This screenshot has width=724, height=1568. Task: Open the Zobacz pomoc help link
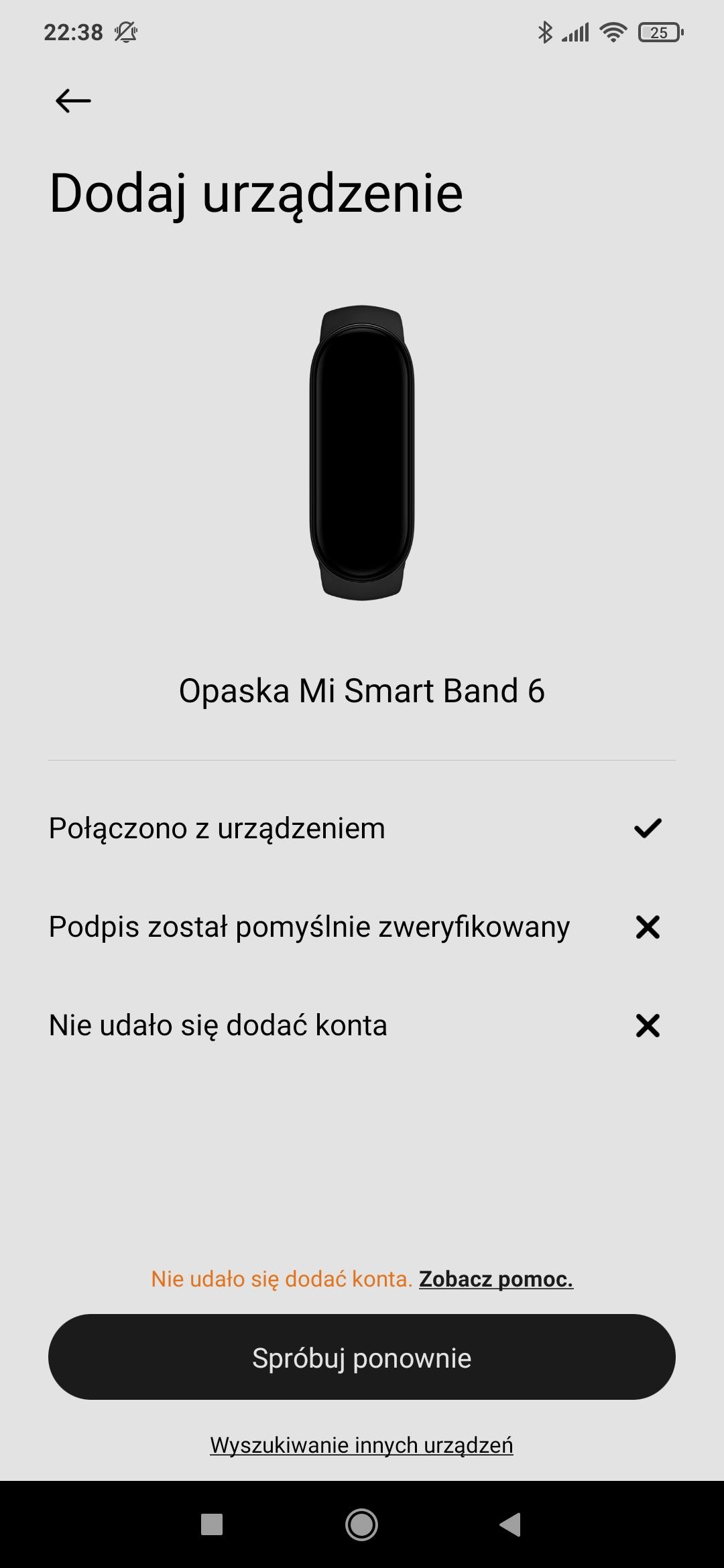coord(495,1279)
